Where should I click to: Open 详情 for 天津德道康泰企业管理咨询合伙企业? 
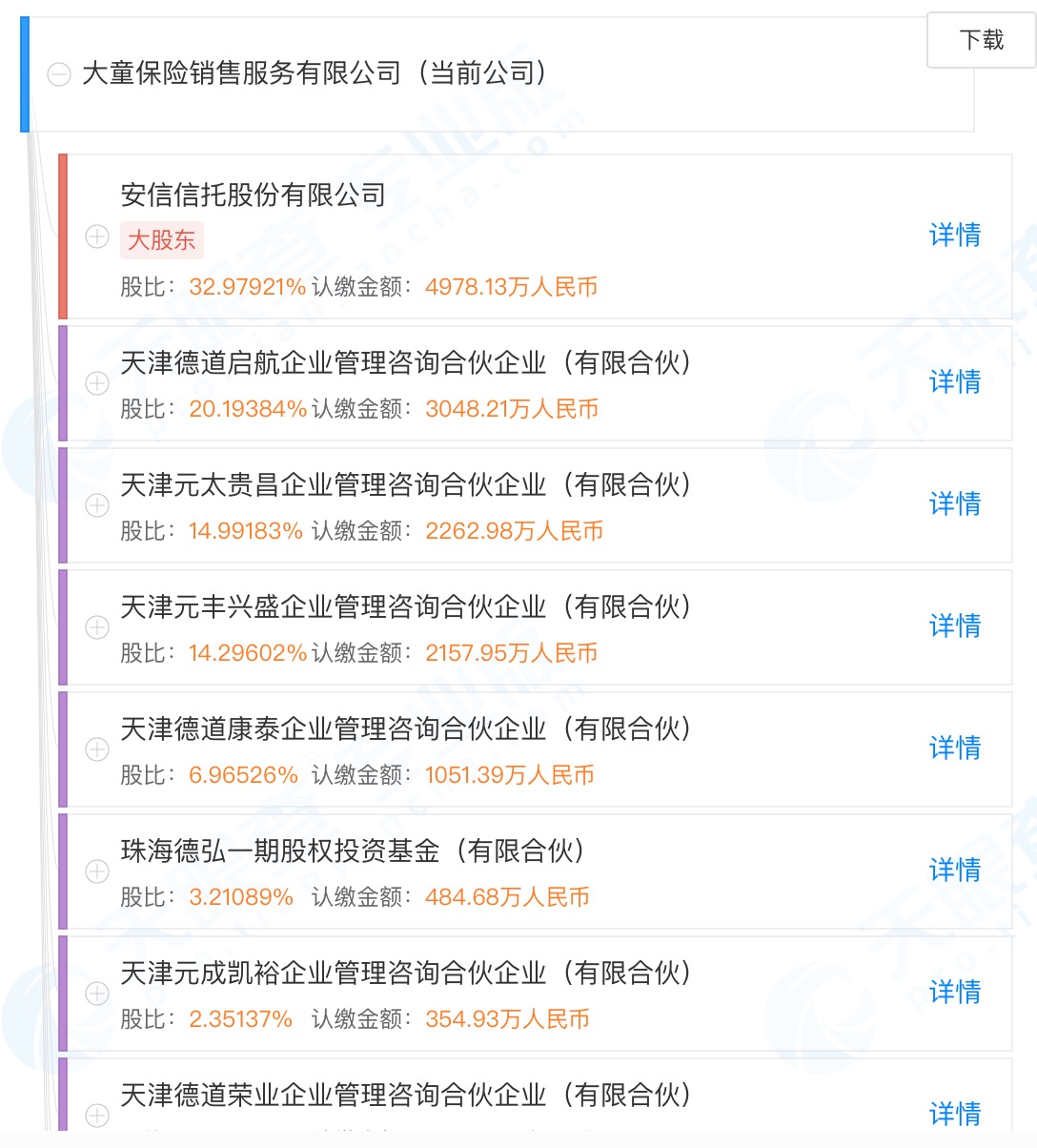(954, 748)
